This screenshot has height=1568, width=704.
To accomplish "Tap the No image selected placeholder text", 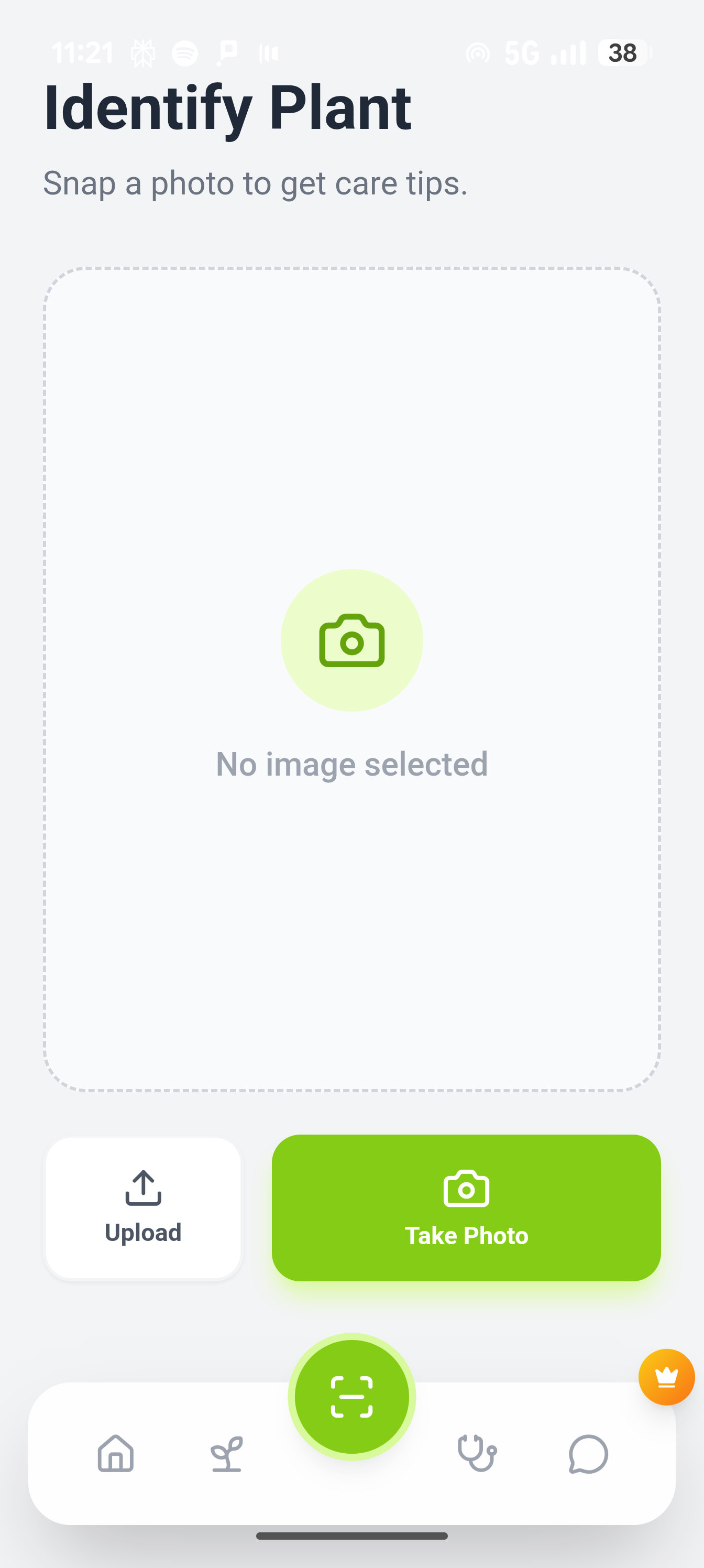I will 351,764.
